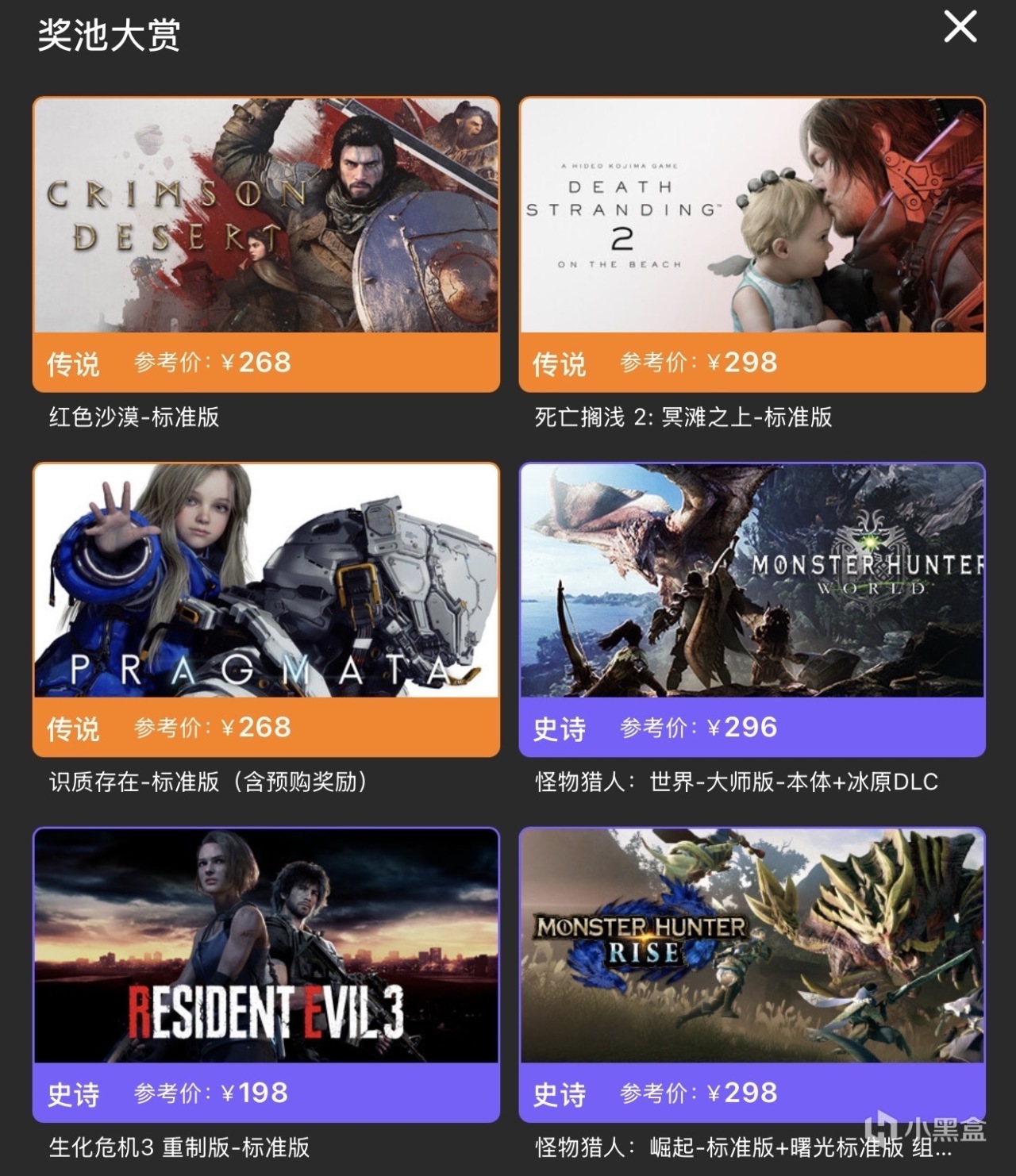View the Pragmata standard edition prize
This screenshot has width=1016, height=1176.
tap(266, 609)
